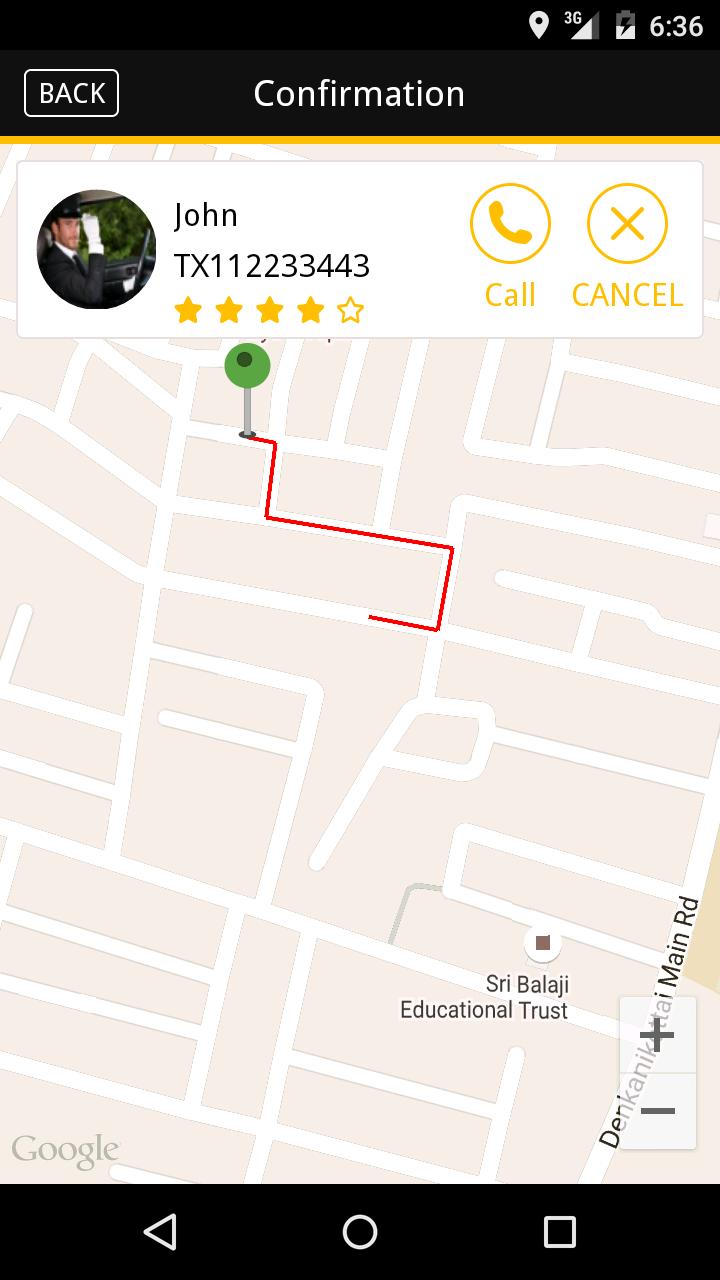Open recent apps with the square button
Screen dimensions: 720x1280
pos(560,1232)
